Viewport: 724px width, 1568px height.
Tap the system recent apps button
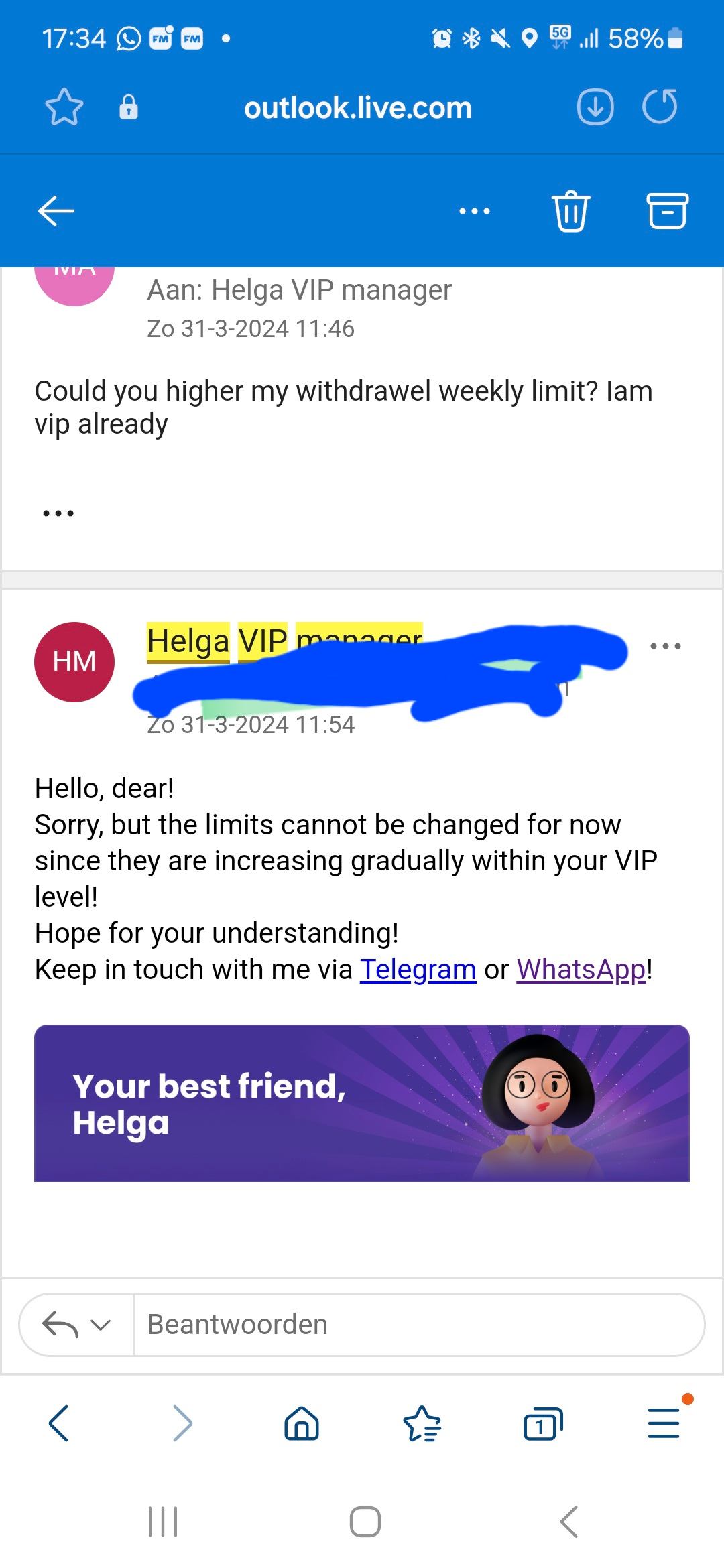coord(163,1522)
